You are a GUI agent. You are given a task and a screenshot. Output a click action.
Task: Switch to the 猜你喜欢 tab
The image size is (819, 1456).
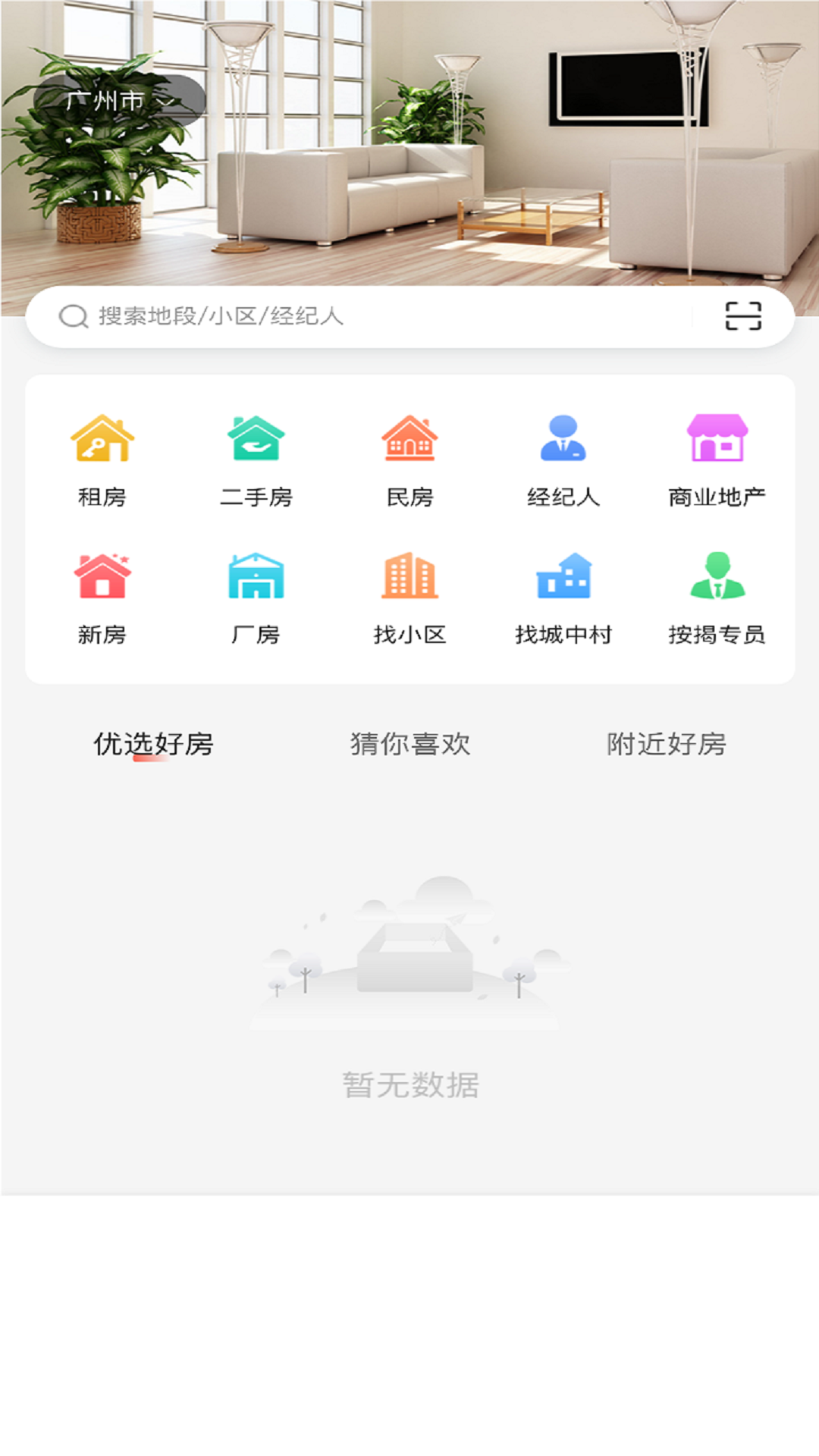[x=409, y=745]
